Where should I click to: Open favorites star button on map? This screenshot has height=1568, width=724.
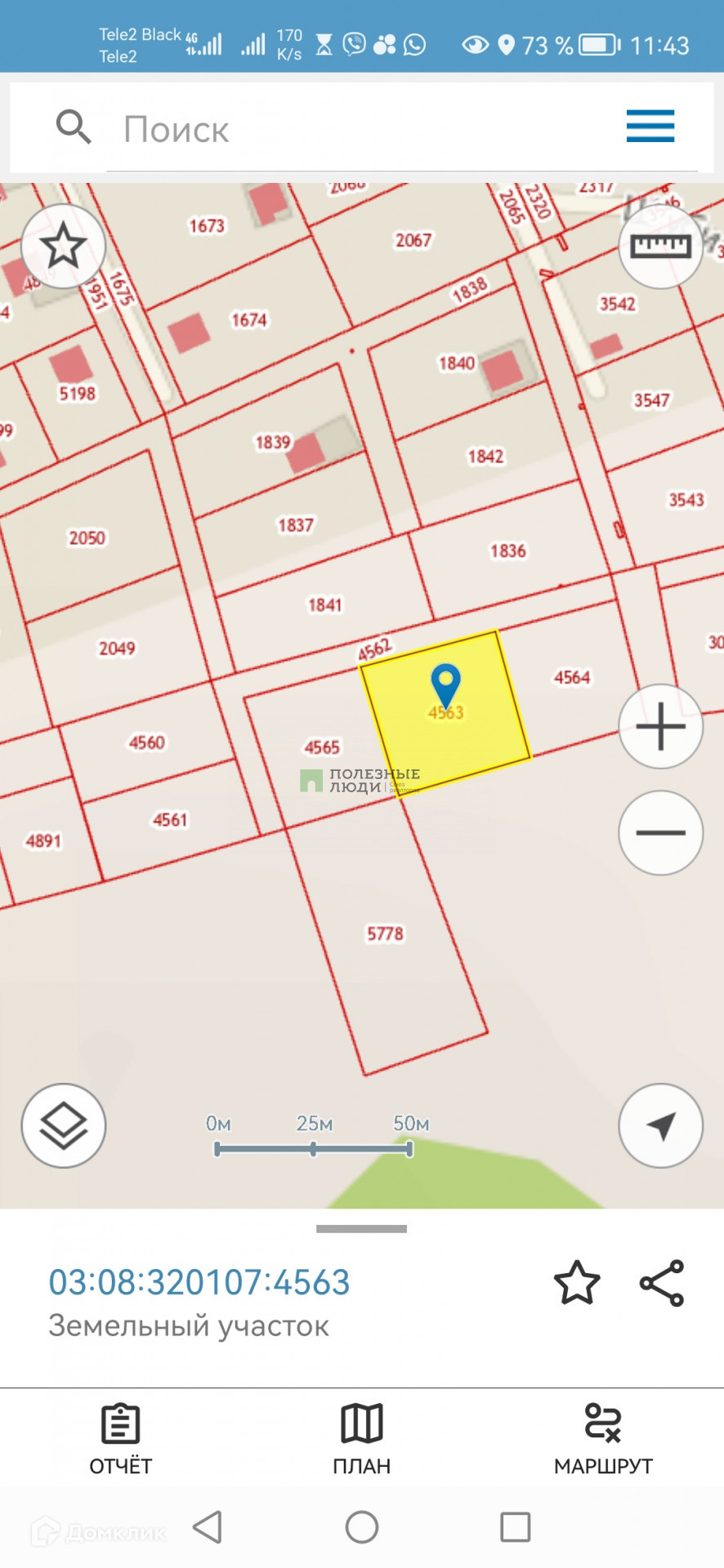(x=63, y=246)
